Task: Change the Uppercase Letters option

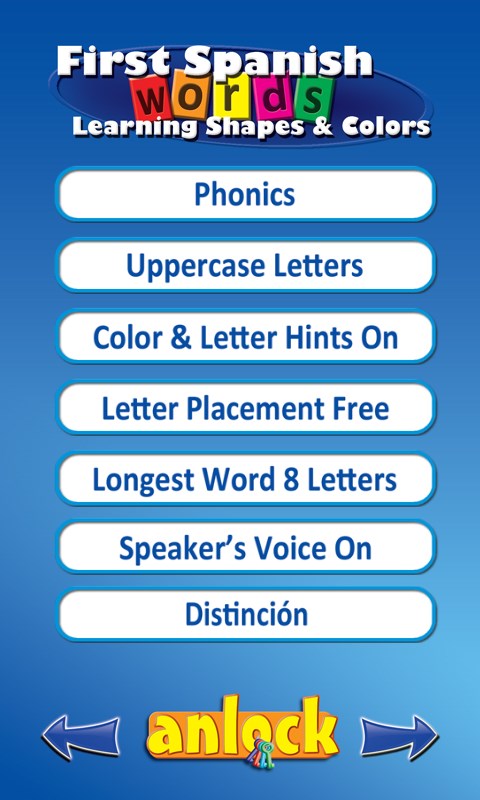Action: coord(245,265)
